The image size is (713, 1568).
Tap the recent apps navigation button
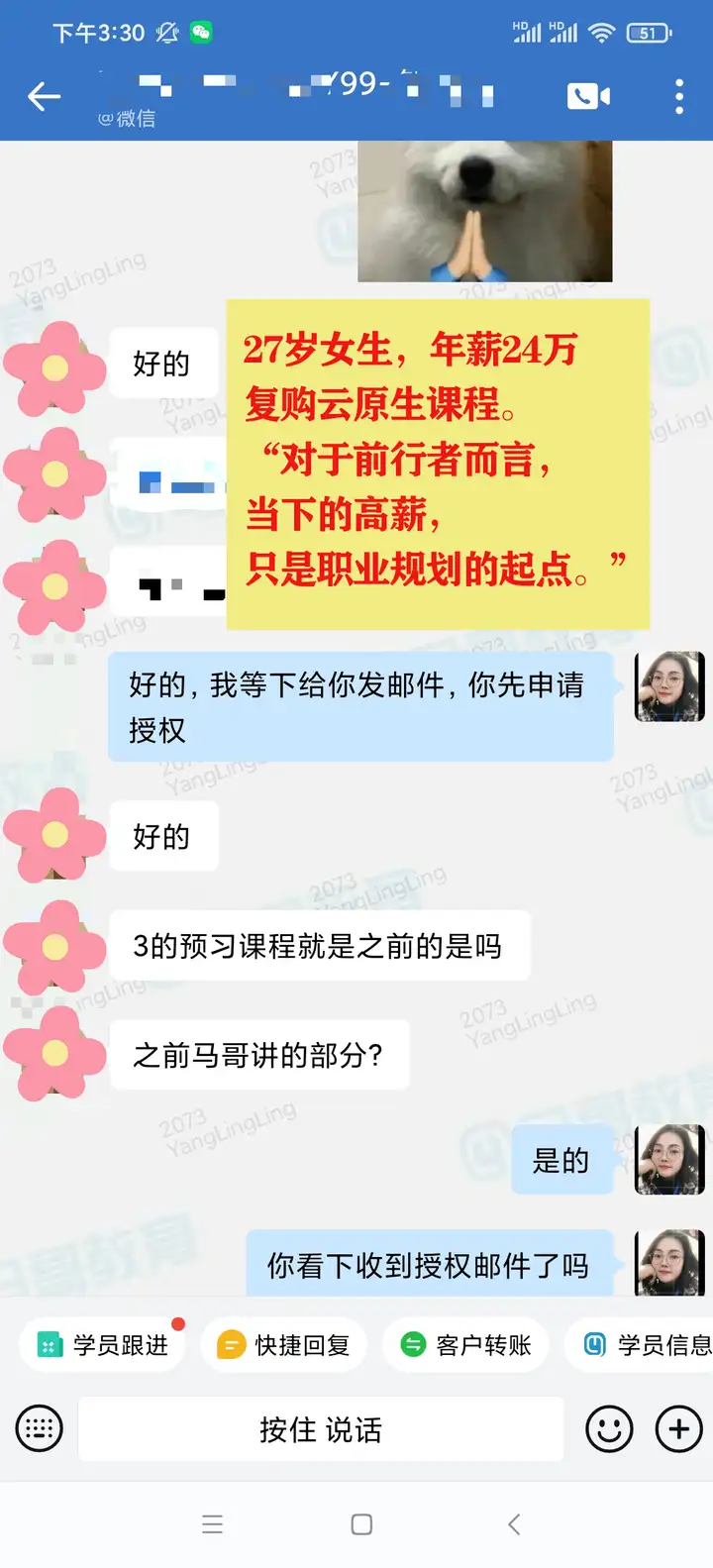click(x=214, y=1523)
